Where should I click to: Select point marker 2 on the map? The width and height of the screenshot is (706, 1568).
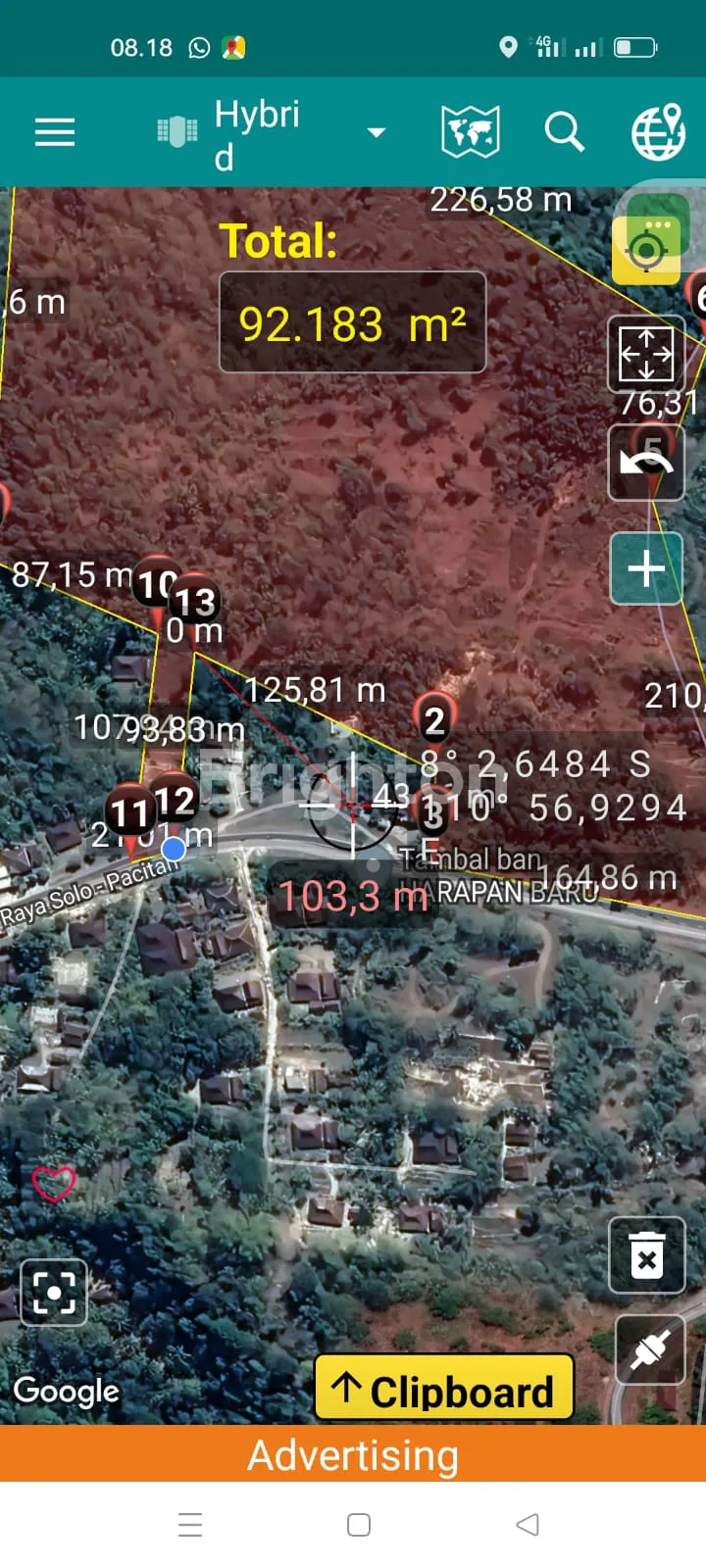click(x=434, y=719)
